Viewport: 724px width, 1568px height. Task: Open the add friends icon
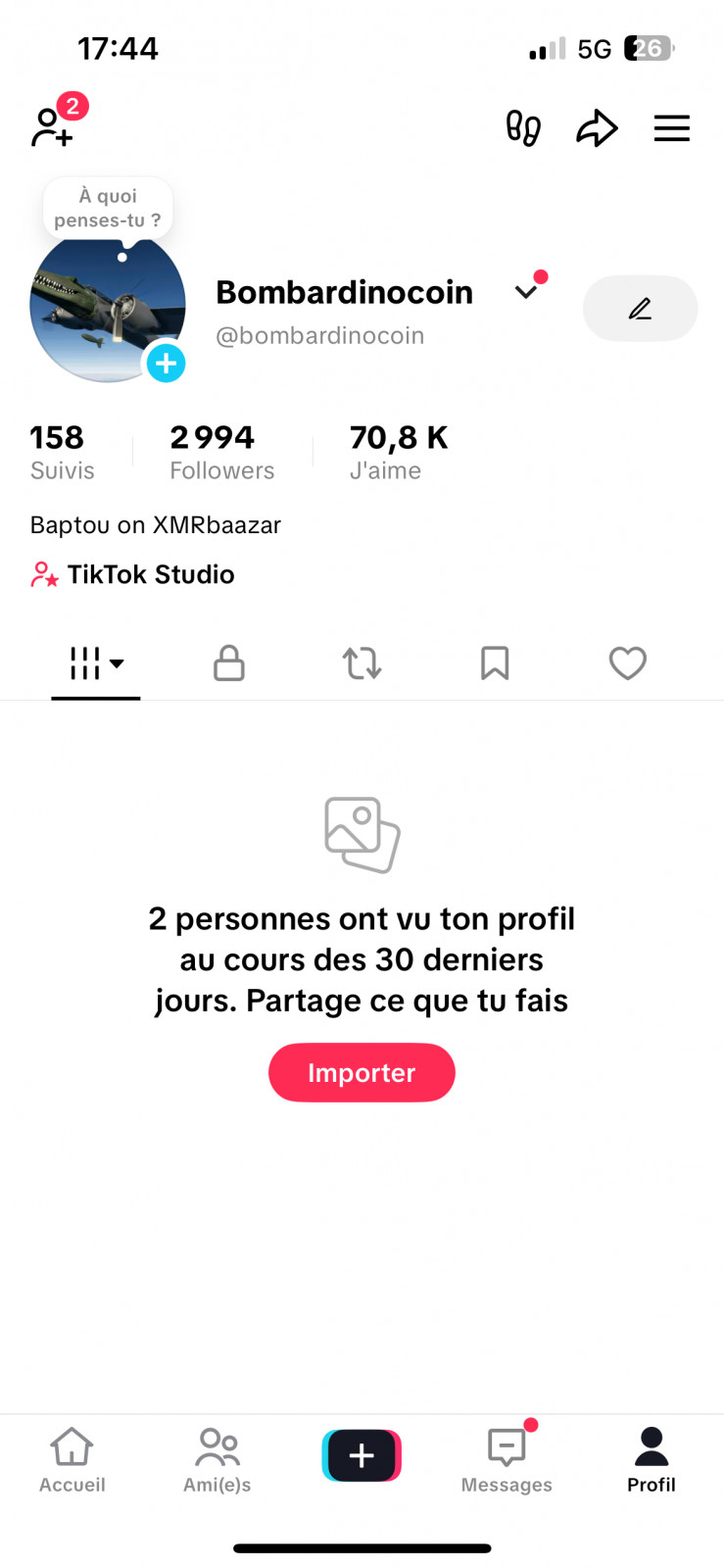pyautogui.click(x=53, y=127)
